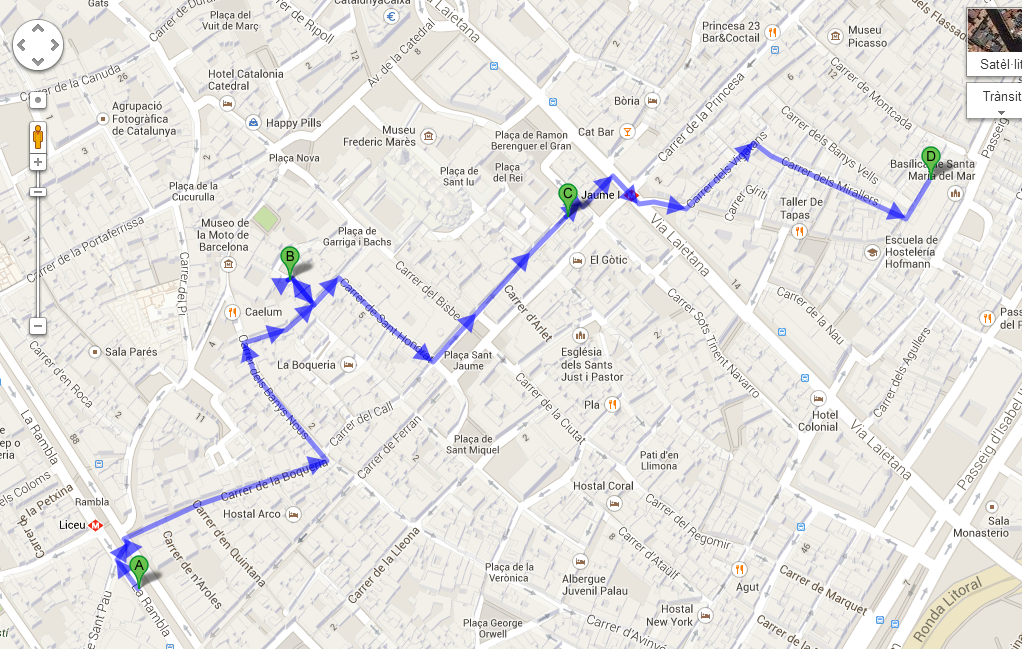Pan the map downward
This screenshot has width=1022, height=649.
point(38,60)
